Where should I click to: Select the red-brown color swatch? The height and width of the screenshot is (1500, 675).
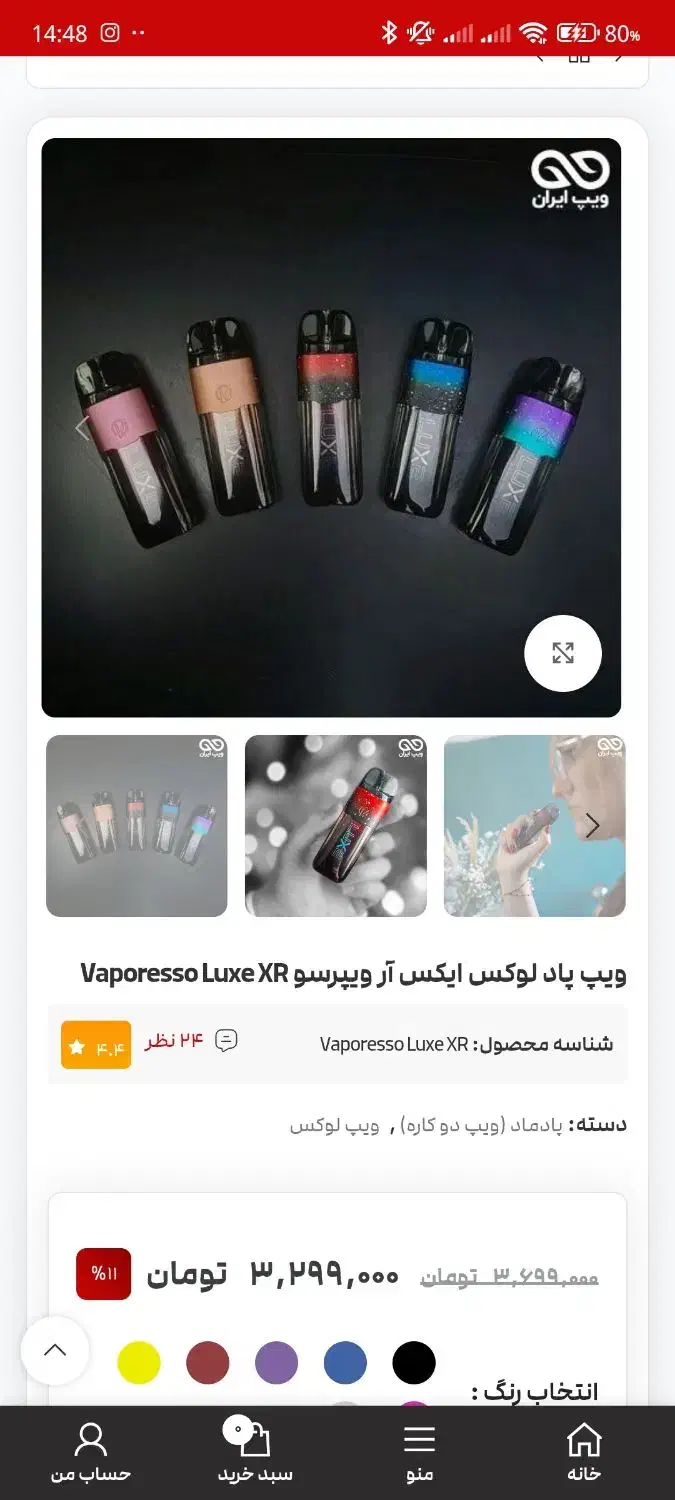tap(208, 1362)
